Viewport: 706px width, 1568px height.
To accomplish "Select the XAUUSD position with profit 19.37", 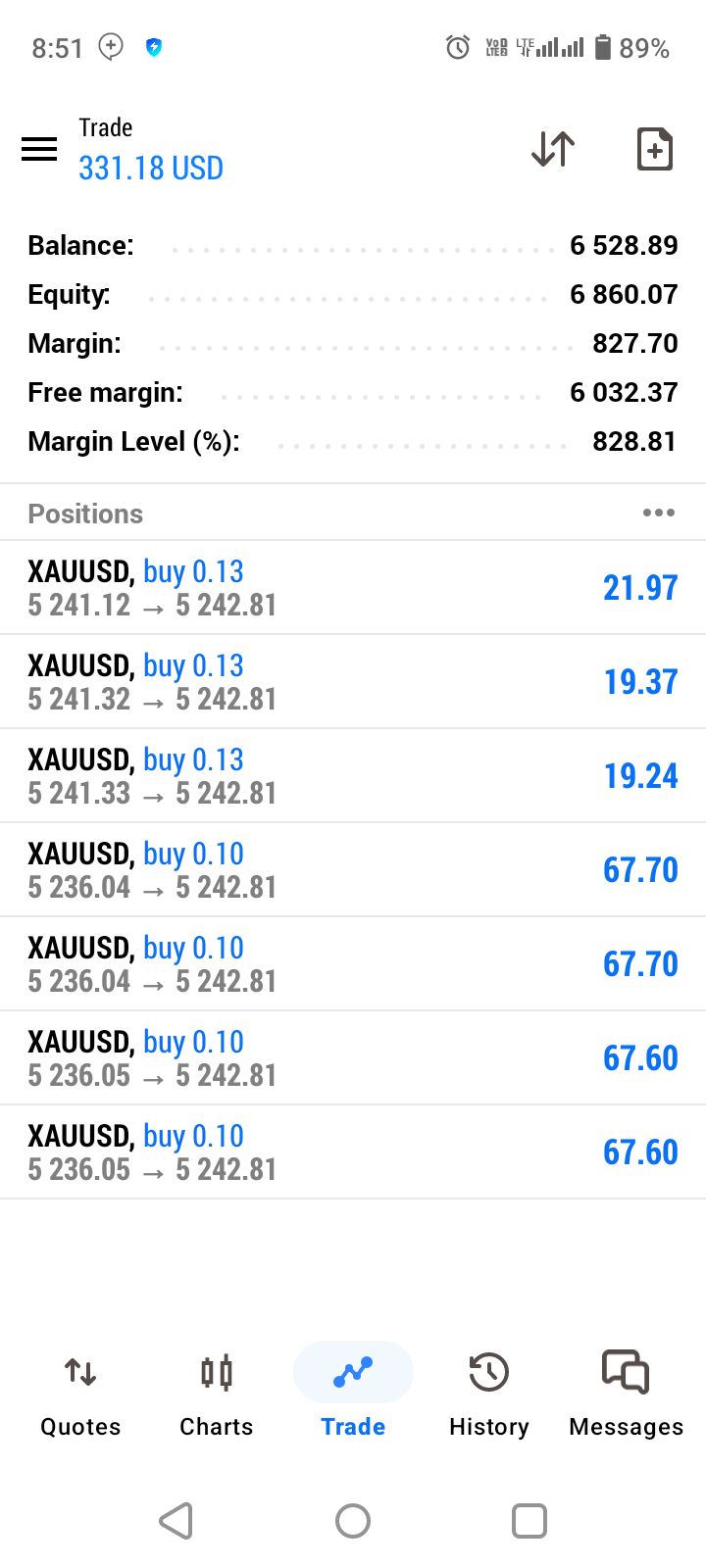I will pyautogui.click(x=353, y=682).
